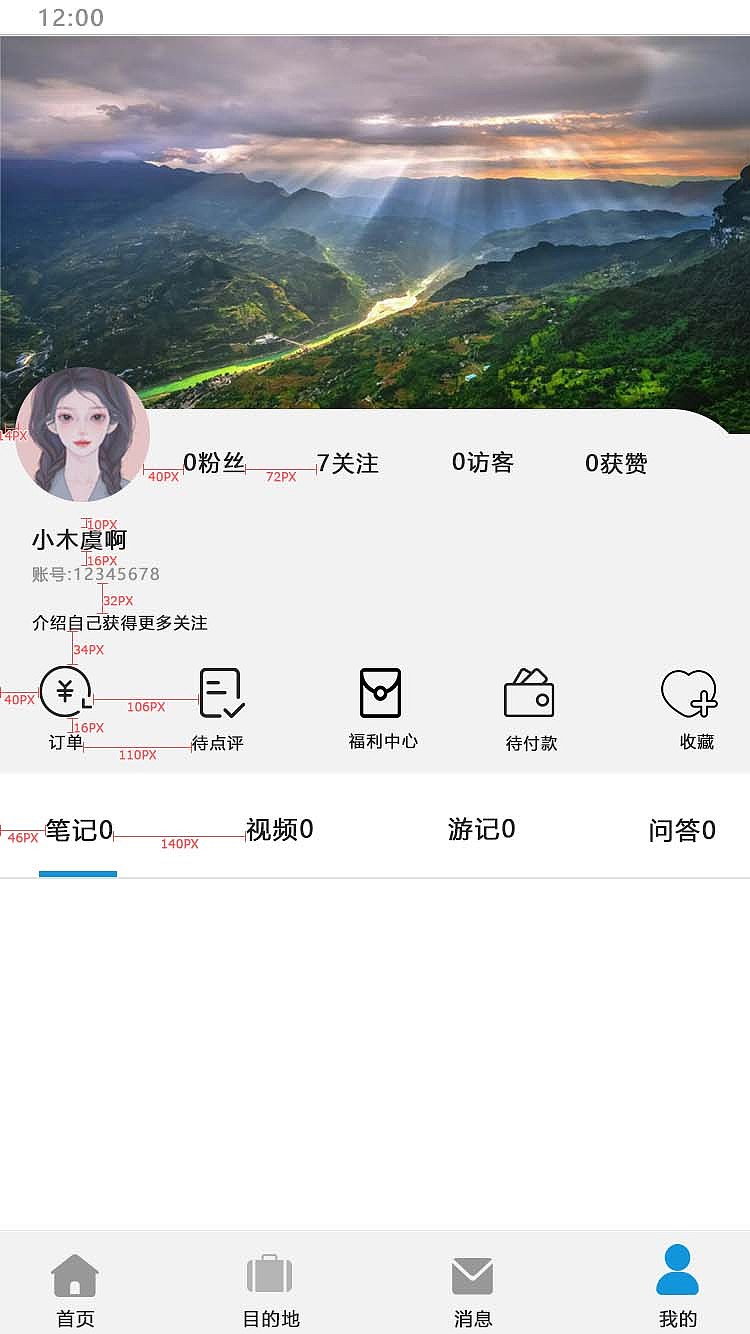
Task: Switch to the 笔记 tab
Action: (x=78, y=830)
